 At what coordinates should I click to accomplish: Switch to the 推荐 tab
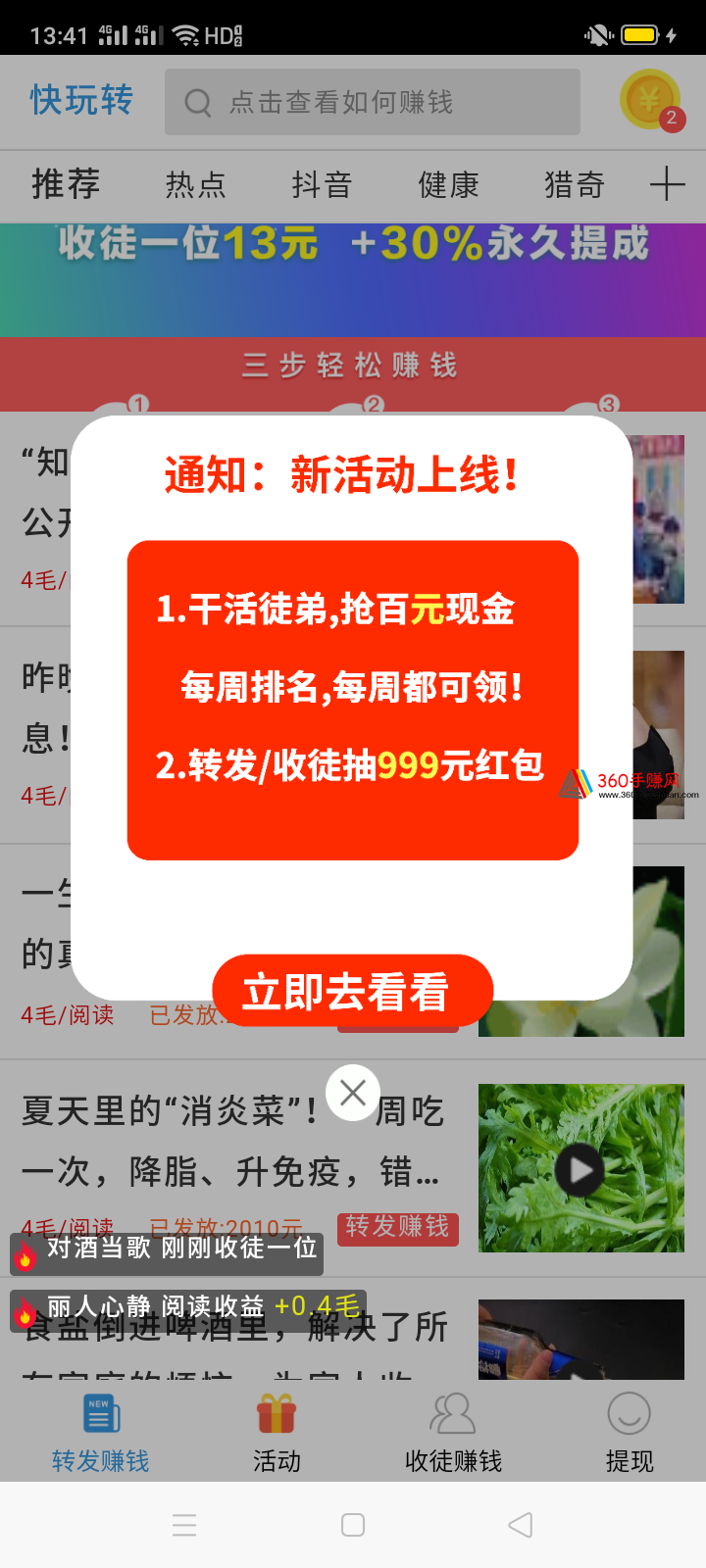66,184
